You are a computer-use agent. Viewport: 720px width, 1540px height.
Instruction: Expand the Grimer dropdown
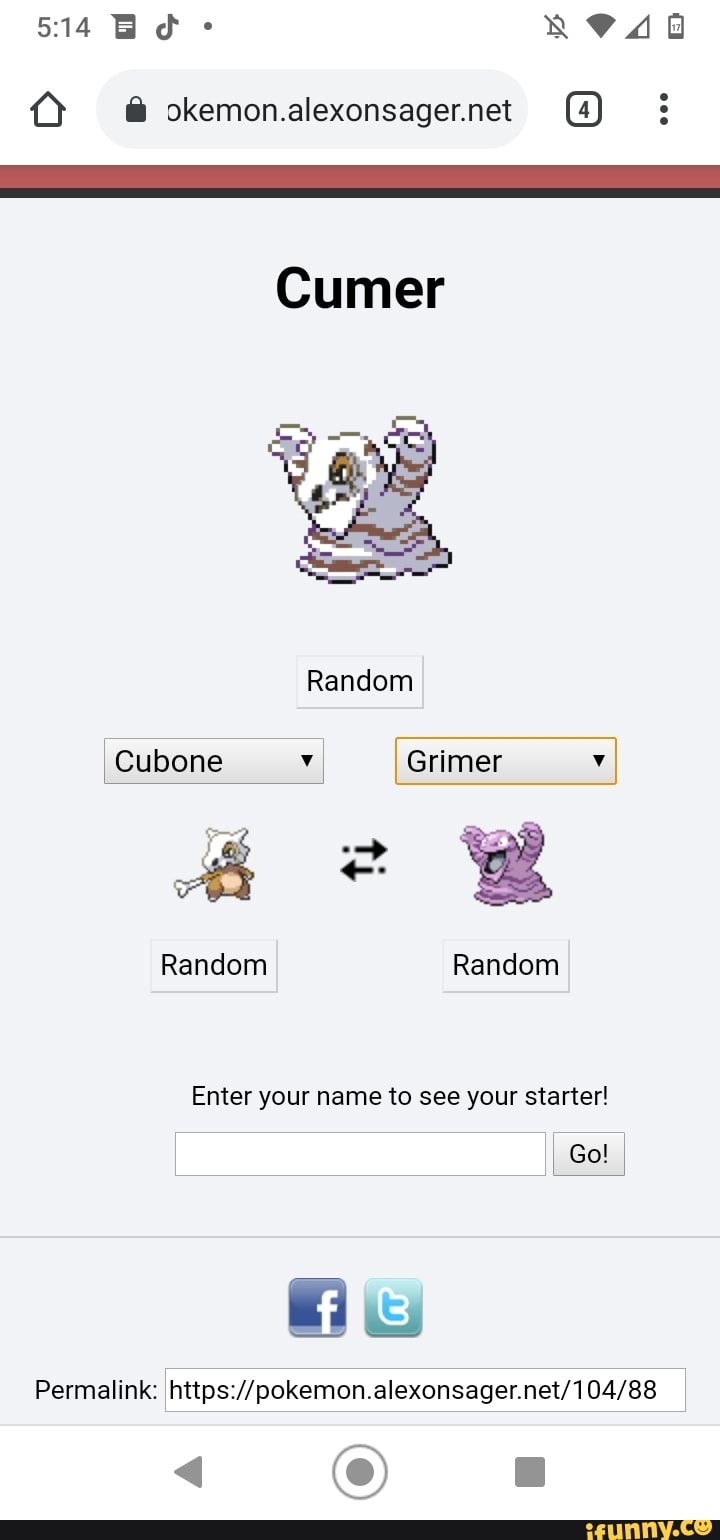pos(506,761)
